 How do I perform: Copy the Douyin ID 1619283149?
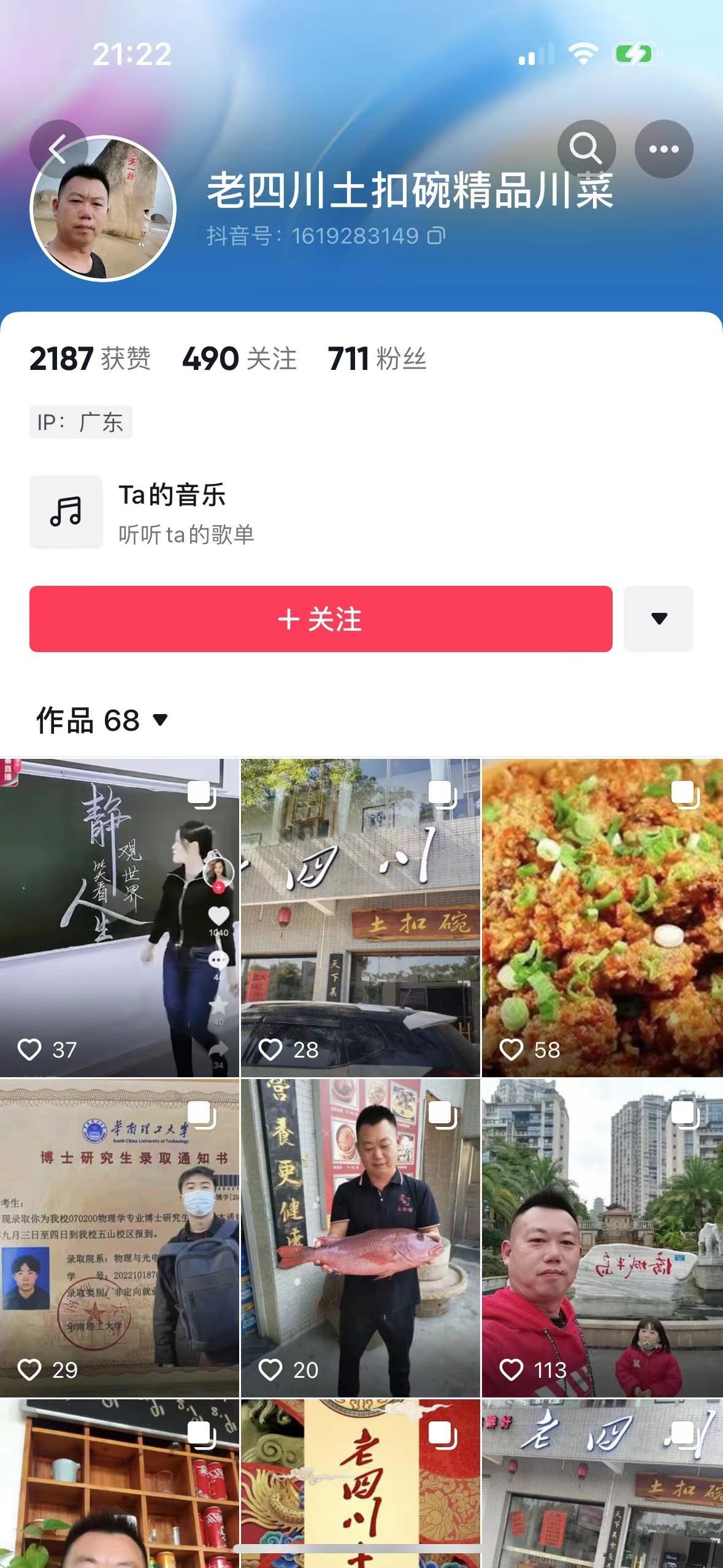436,236
